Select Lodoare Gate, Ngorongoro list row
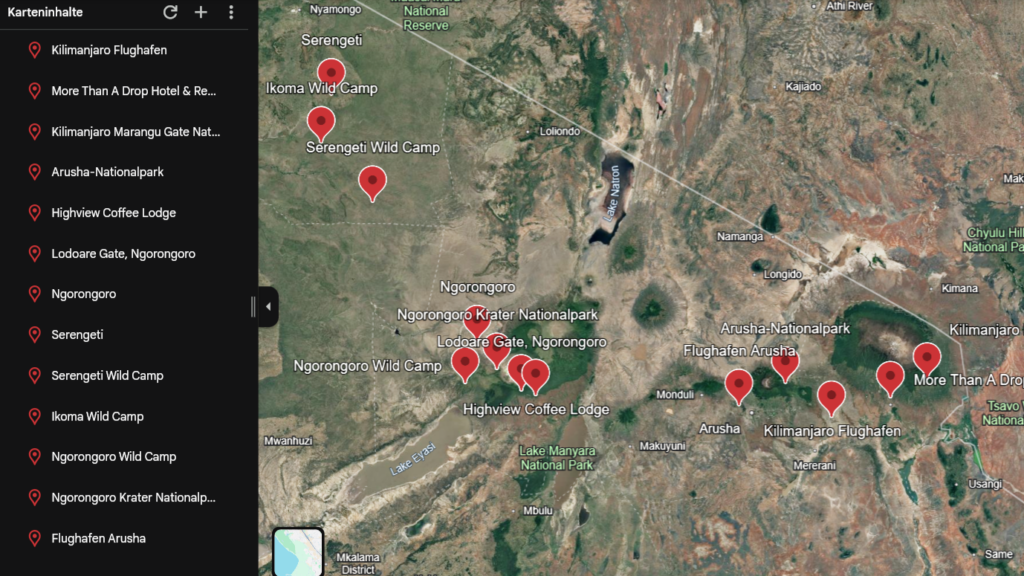Screen dimensions: 1024x576 point(123,254)
